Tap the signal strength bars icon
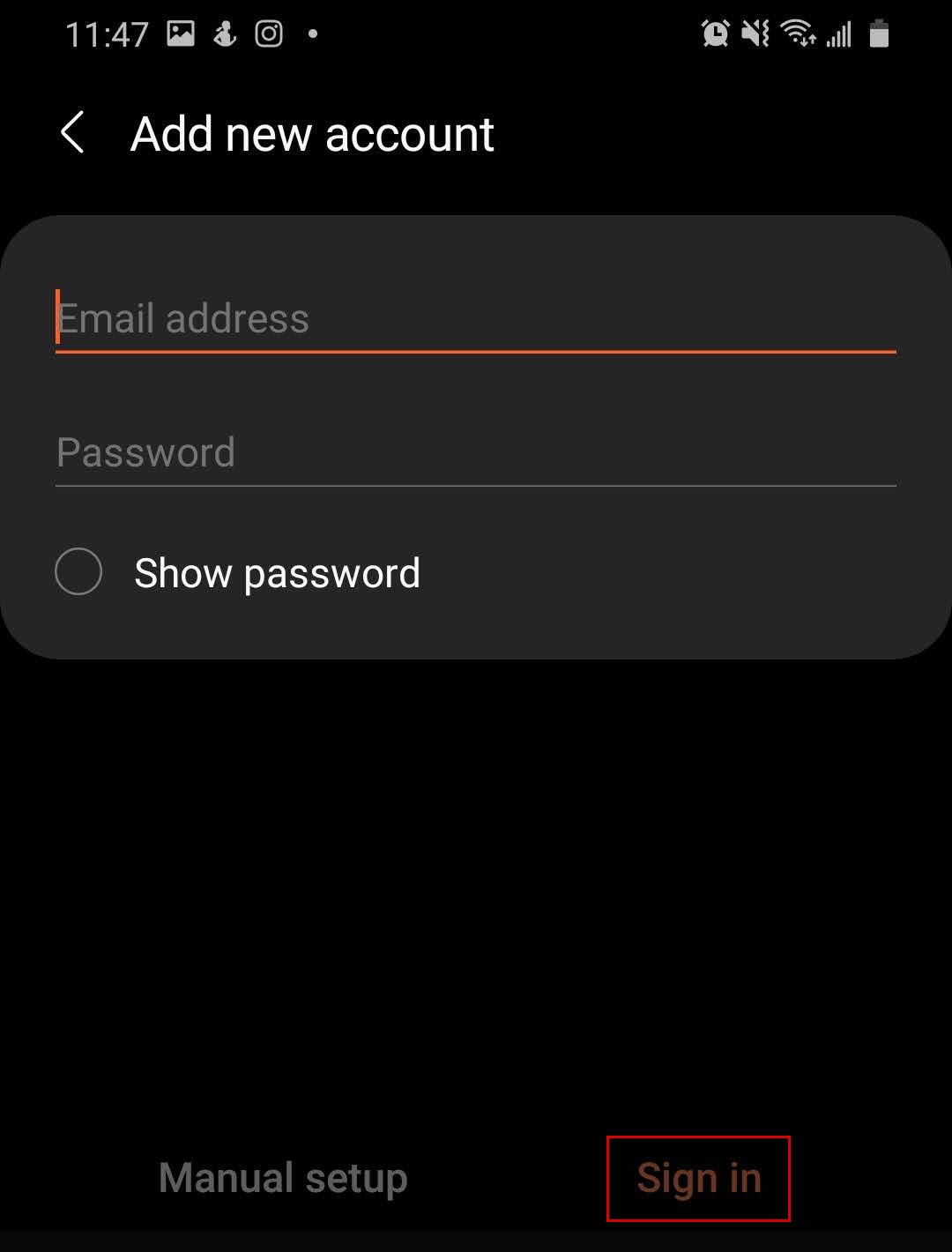The image size is (952, 1252). [838, 34]
